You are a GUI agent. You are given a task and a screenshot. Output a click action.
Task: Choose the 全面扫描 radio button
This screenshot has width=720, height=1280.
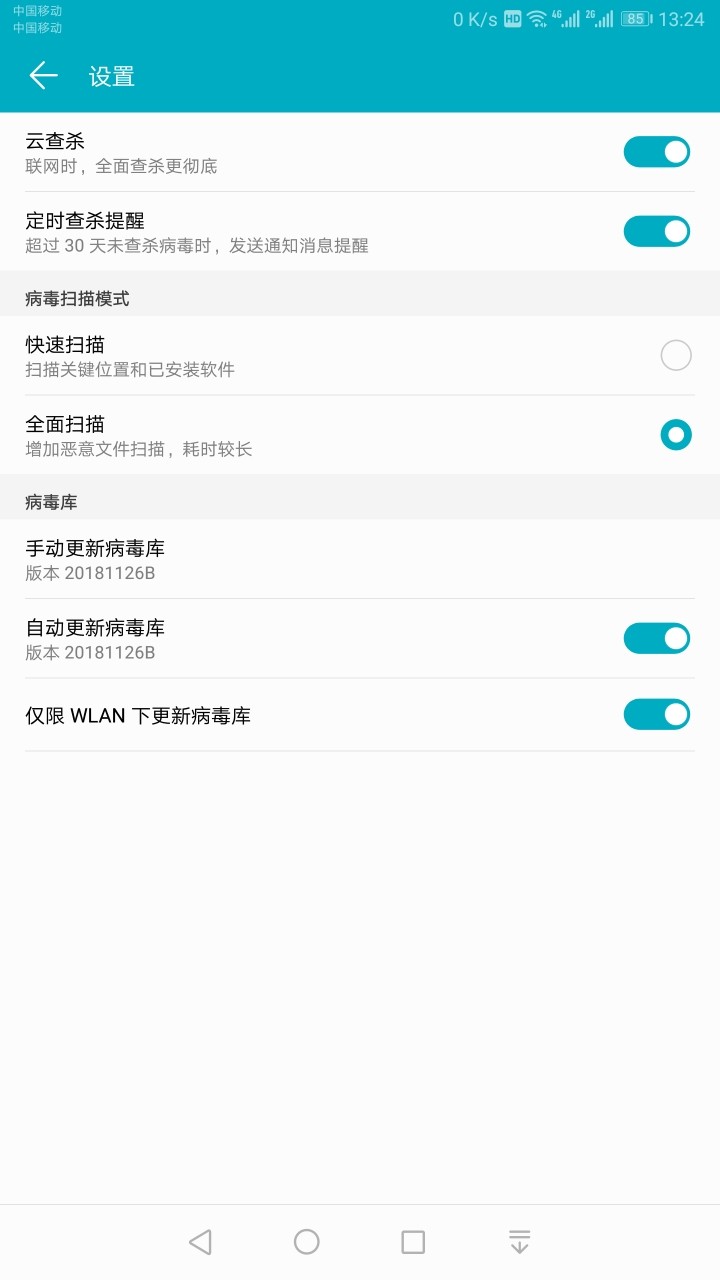pyautogui.click(x=675, y=435)
